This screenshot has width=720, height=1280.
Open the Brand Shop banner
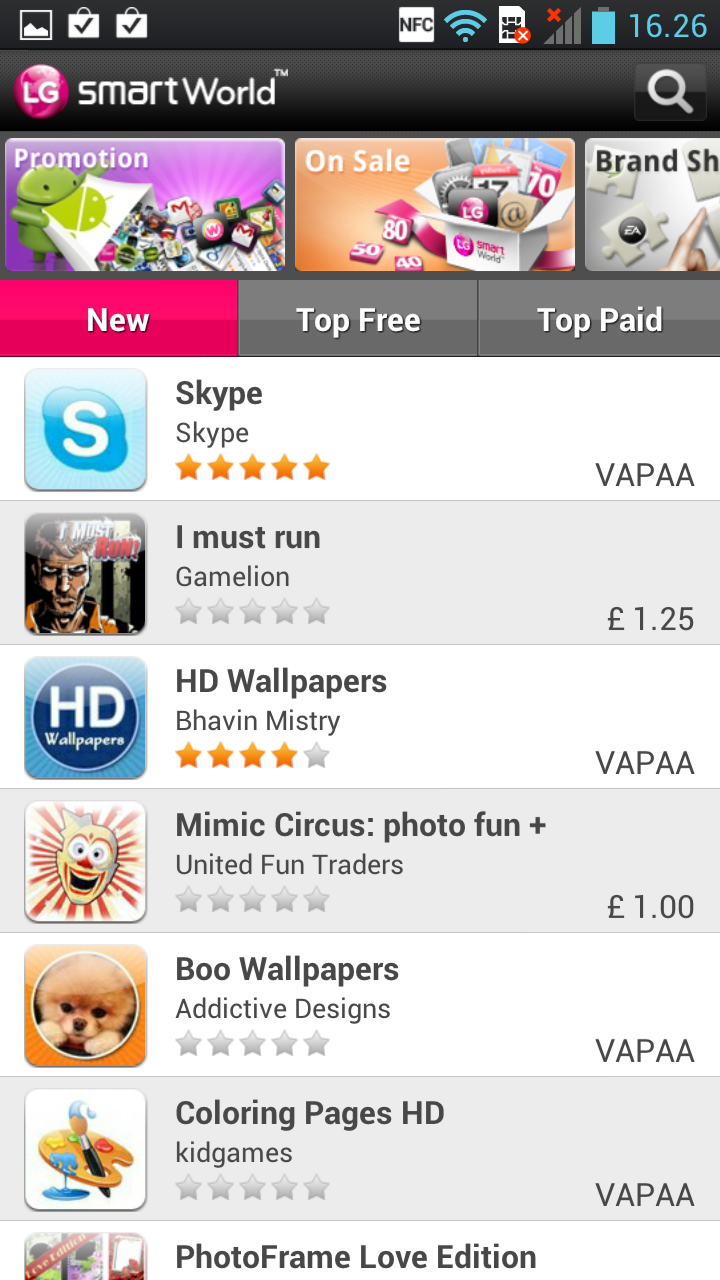[652, 205]
